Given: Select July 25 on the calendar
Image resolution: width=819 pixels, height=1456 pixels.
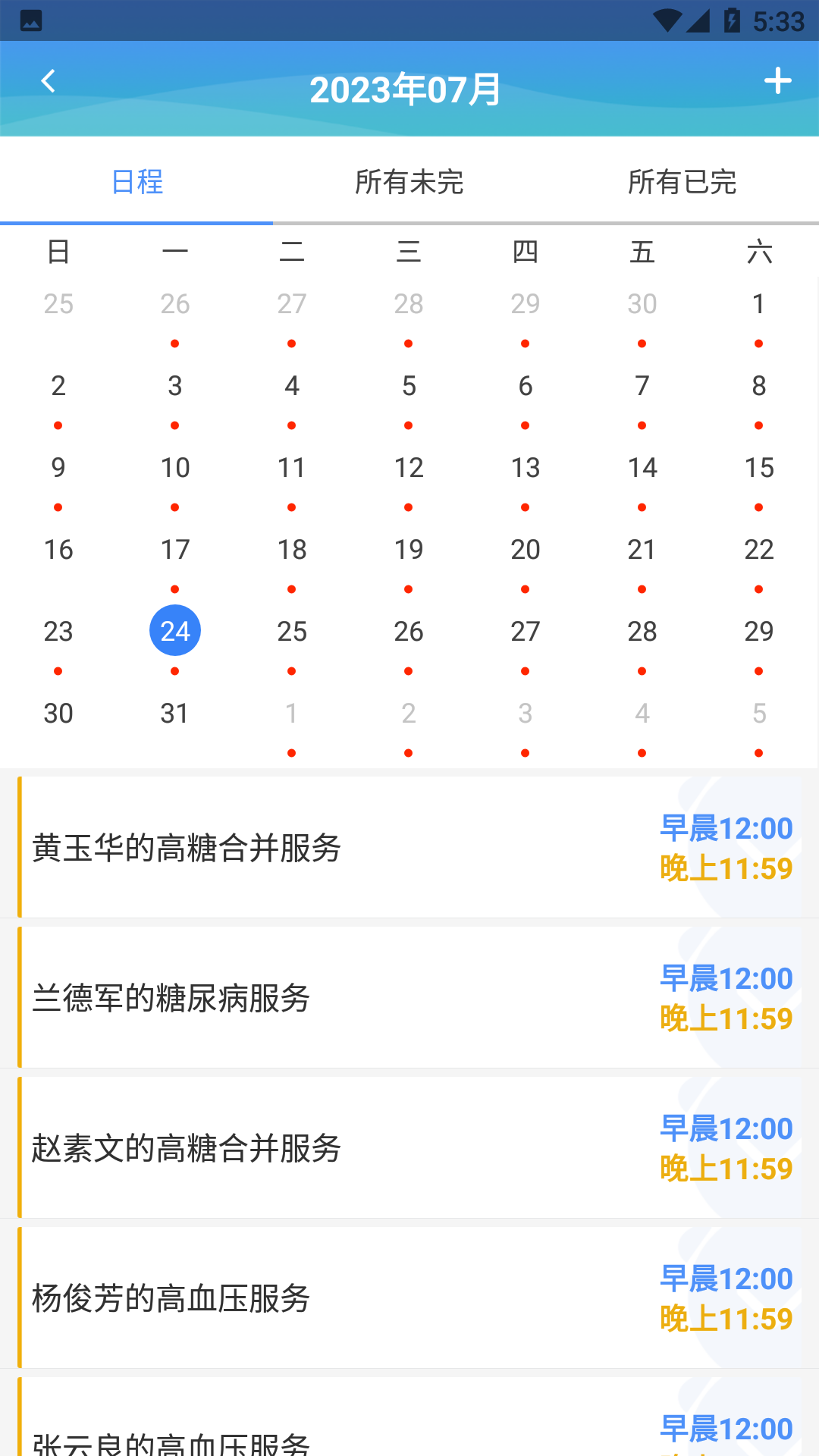Looking at the screenshot, I should pos(292,632).
